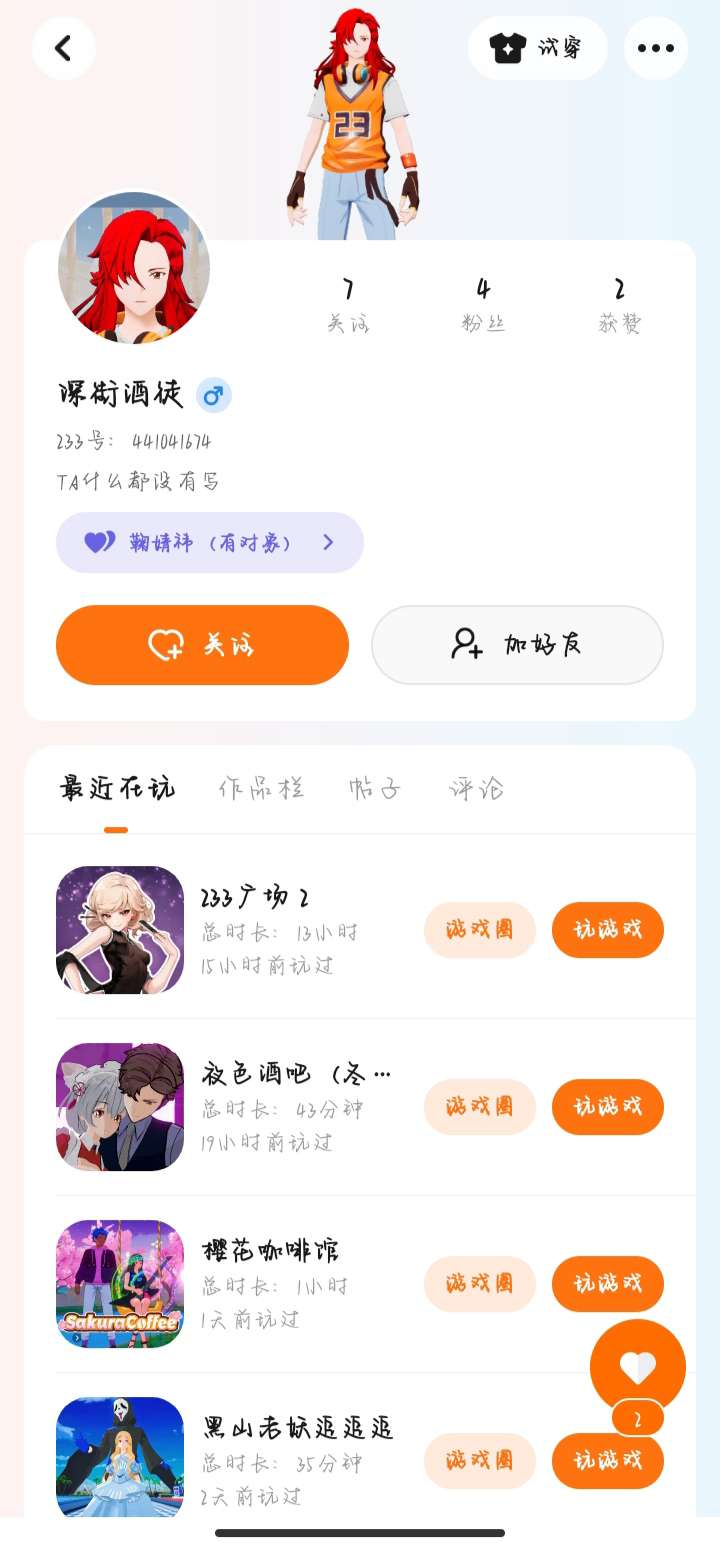The width and height of the screenshot is (720, 1549).
Task: Open the red-haired profile avatar
Action: click(x=134, y=267)
